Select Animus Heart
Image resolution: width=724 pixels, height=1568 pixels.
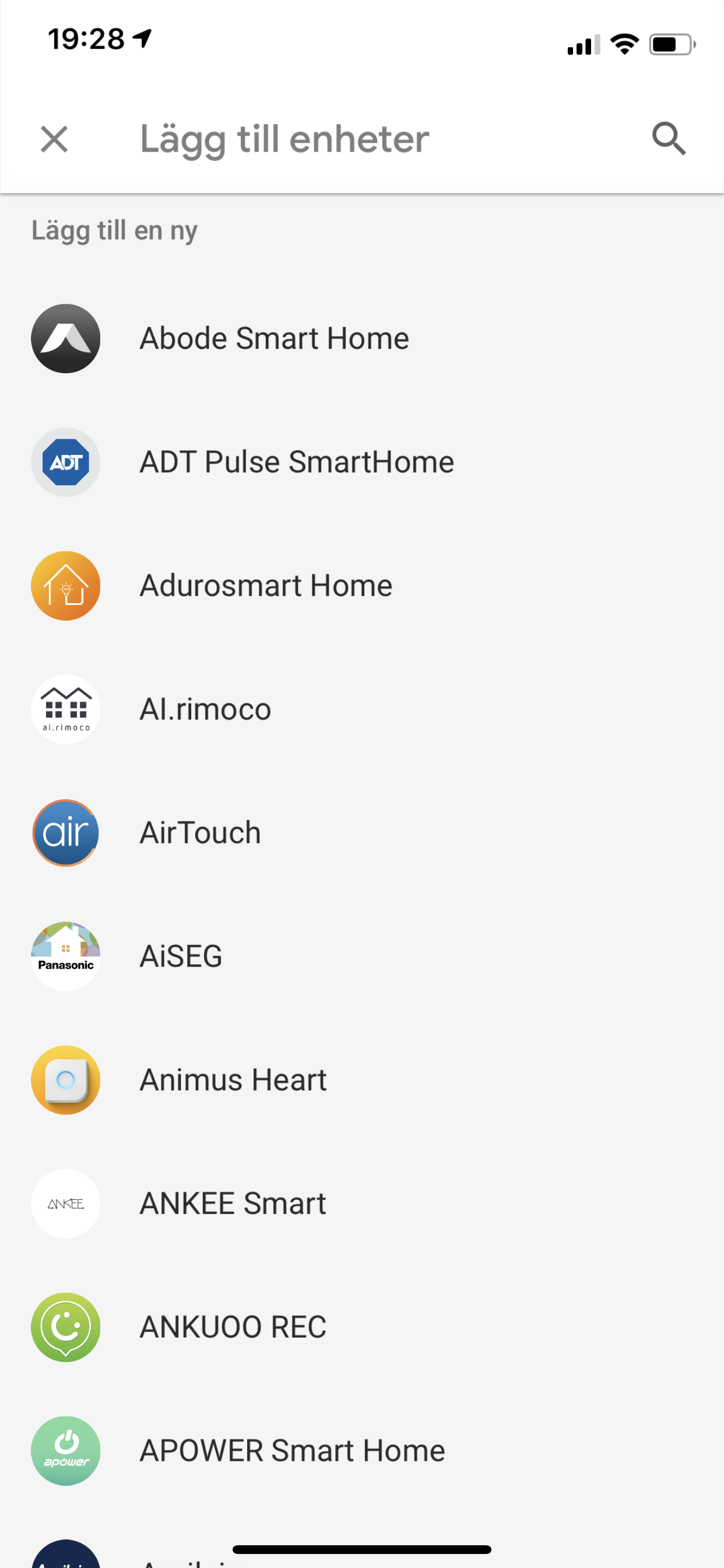(233, 1080)
